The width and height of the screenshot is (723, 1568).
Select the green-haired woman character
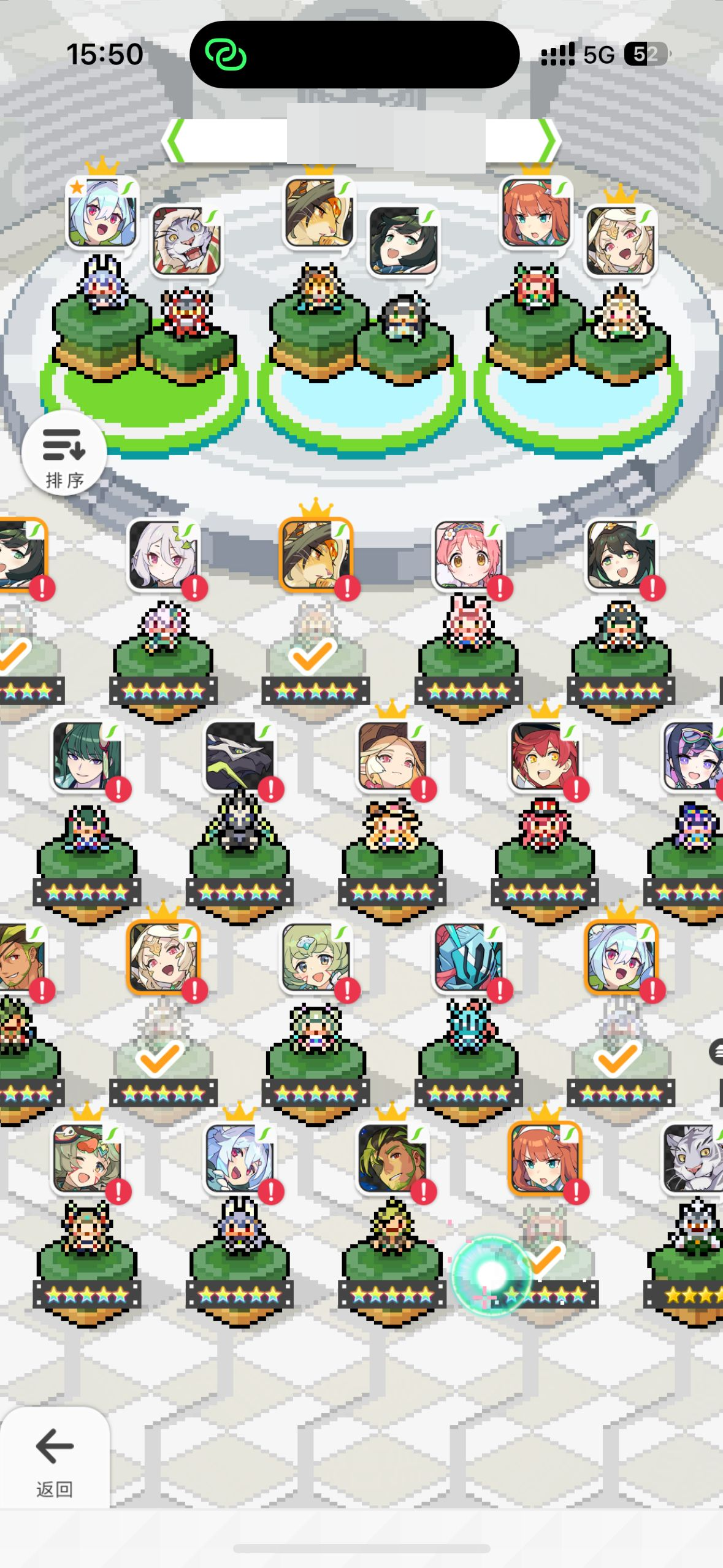click(86, 756)
